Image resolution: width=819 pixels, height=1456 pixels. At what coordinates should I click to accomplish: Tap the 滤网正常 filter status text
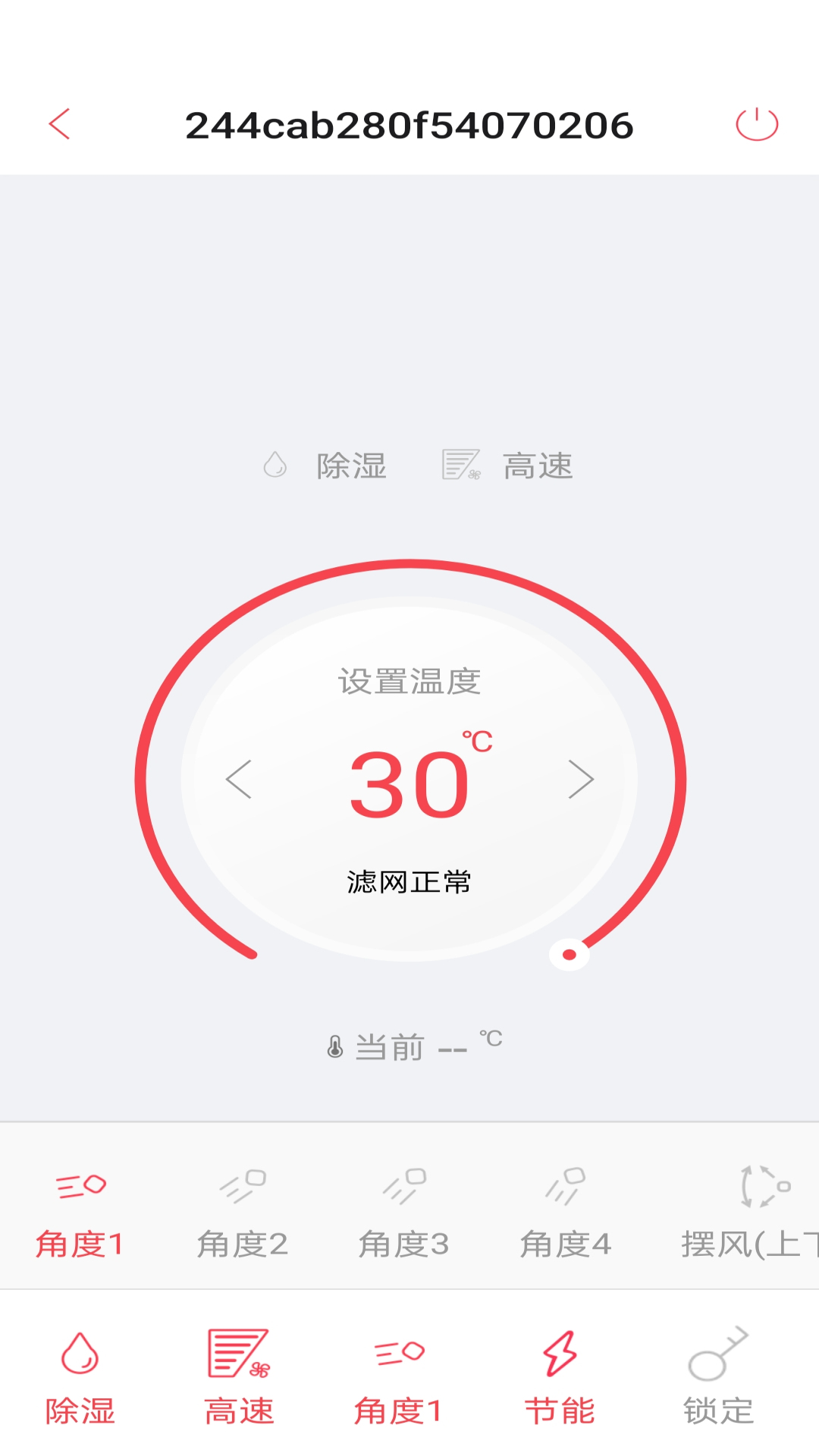(409, 881)
